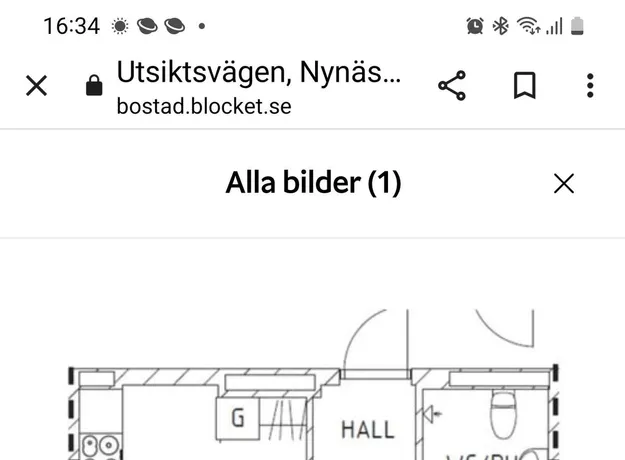View site security info via lock icon
The image size is (625, 460).
tap(94, 87)
